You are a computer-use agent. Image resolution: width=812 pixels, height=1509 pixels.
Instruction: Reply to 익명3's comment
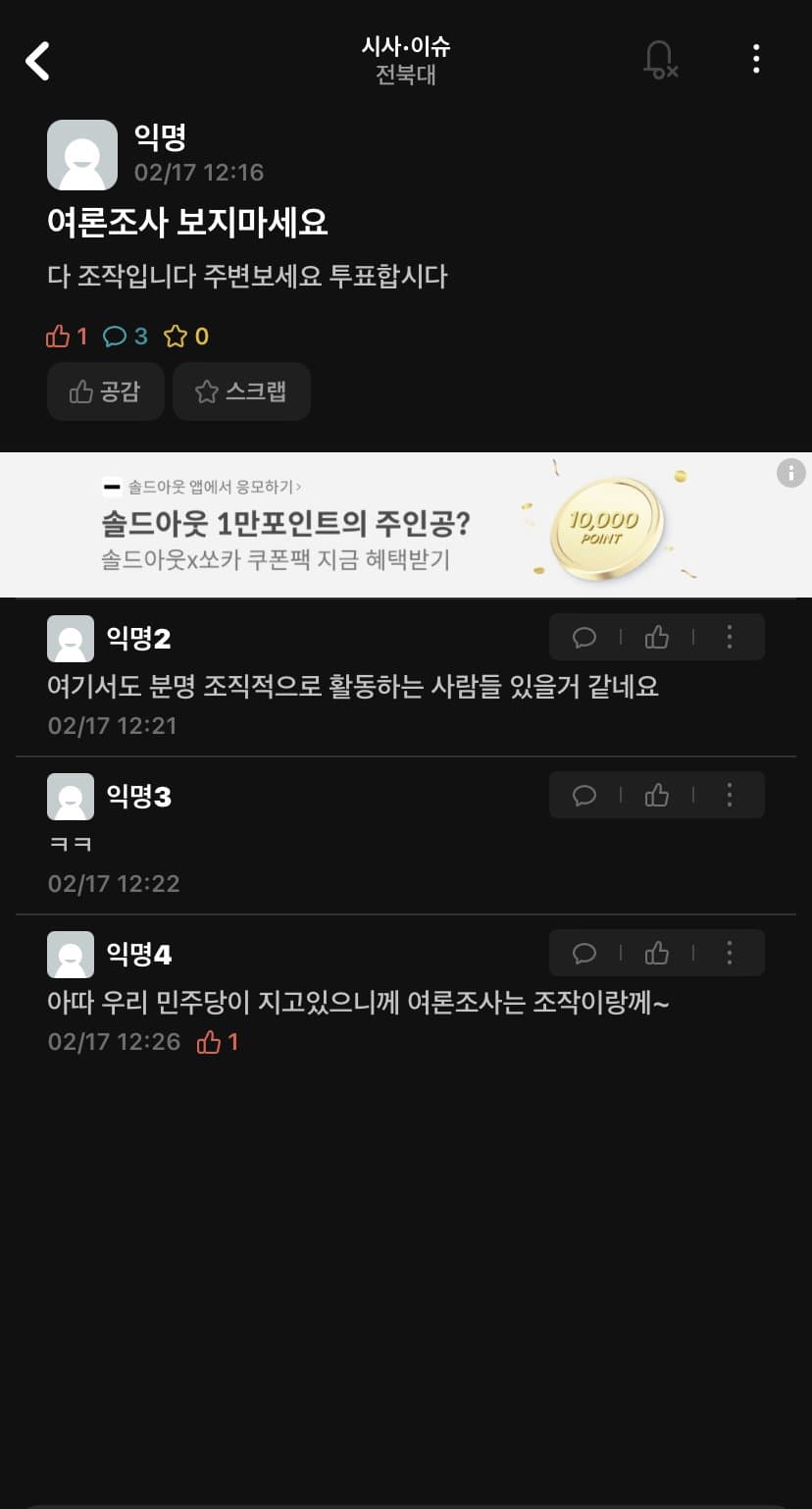[584, 795]
